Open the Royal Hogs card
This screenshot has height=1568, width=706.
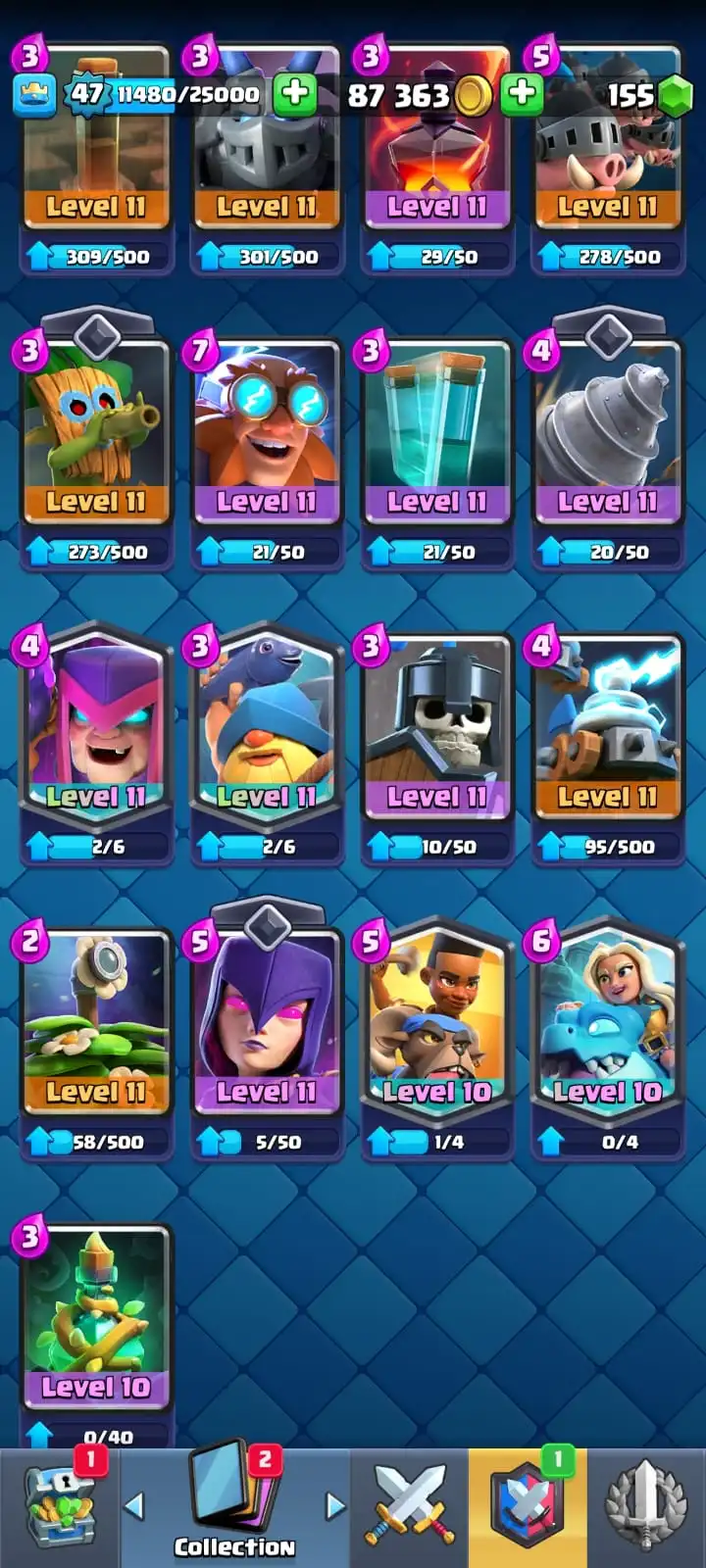tap(607, 147)
